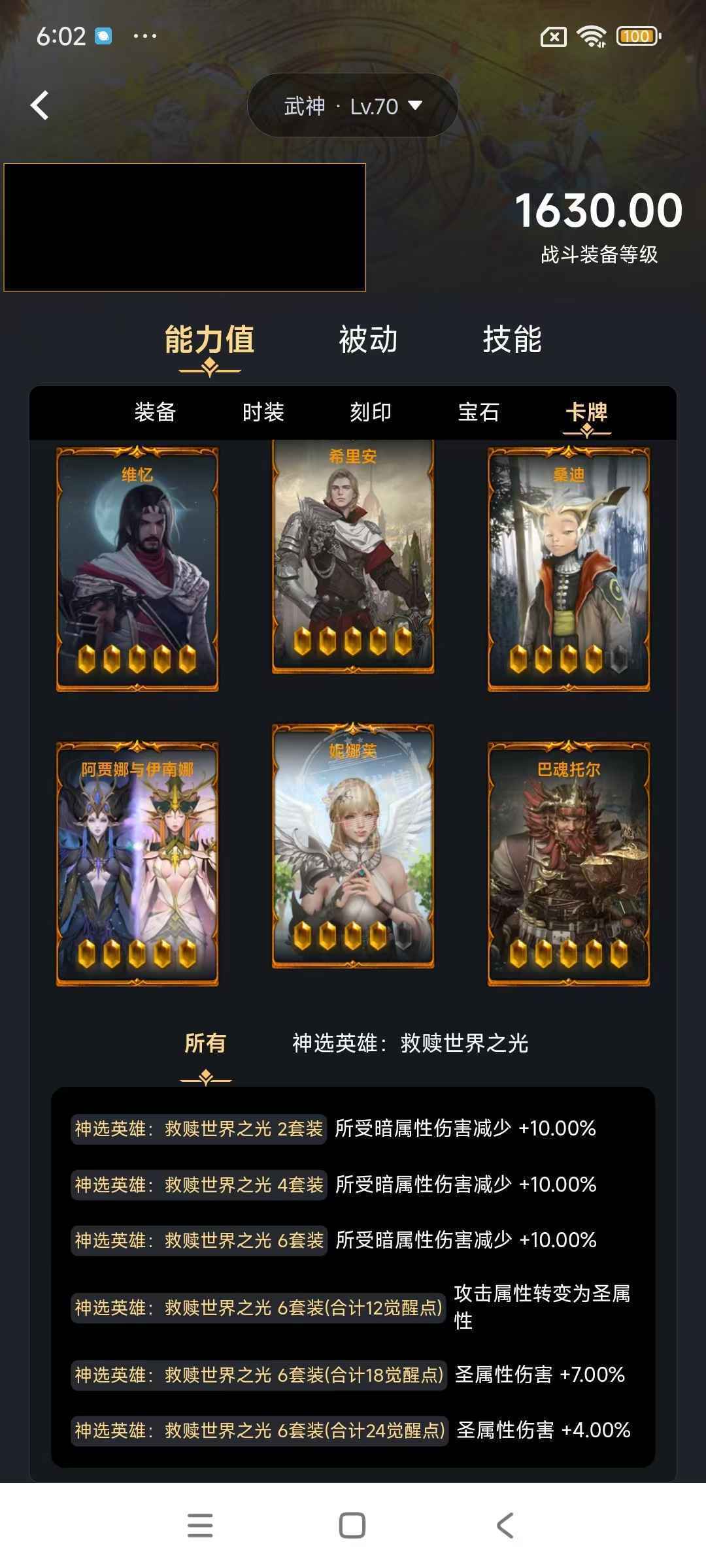Switch to the 被动 tab
Image resolution: width=706 pixels, height=1568 pixels.
tap(368, 340)
